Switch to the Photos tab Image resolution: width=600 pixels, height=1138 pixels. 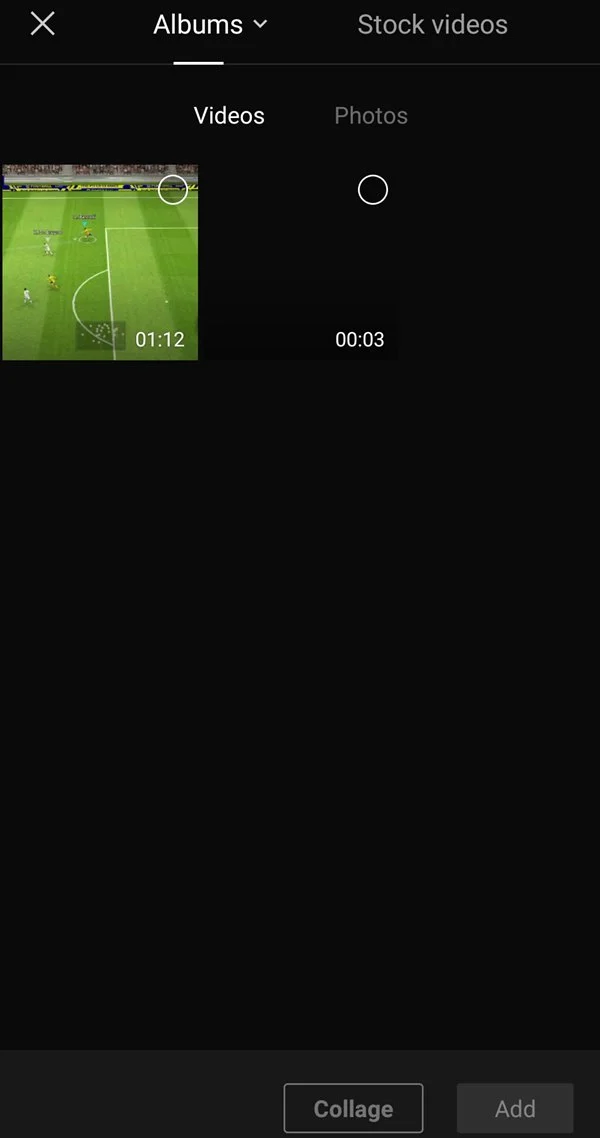coord(370,116)
